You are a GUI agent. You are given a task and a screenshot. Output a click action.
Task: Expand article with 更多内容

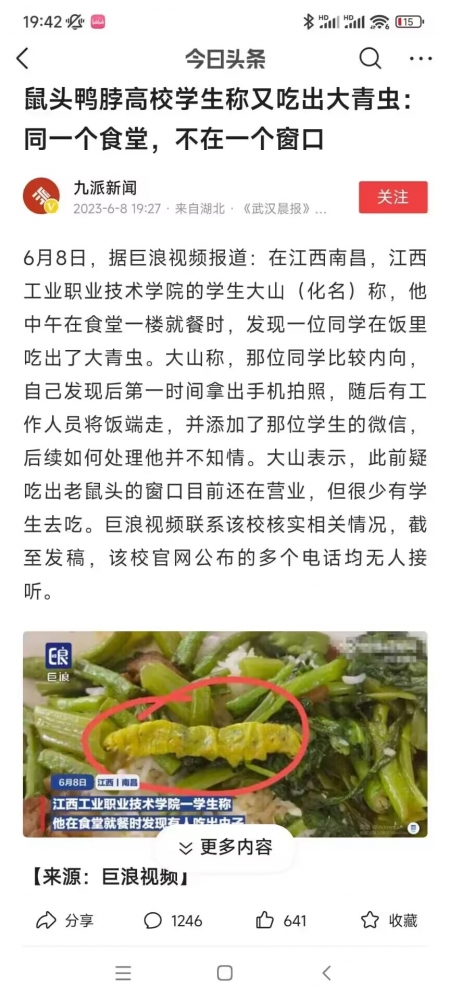225,847
